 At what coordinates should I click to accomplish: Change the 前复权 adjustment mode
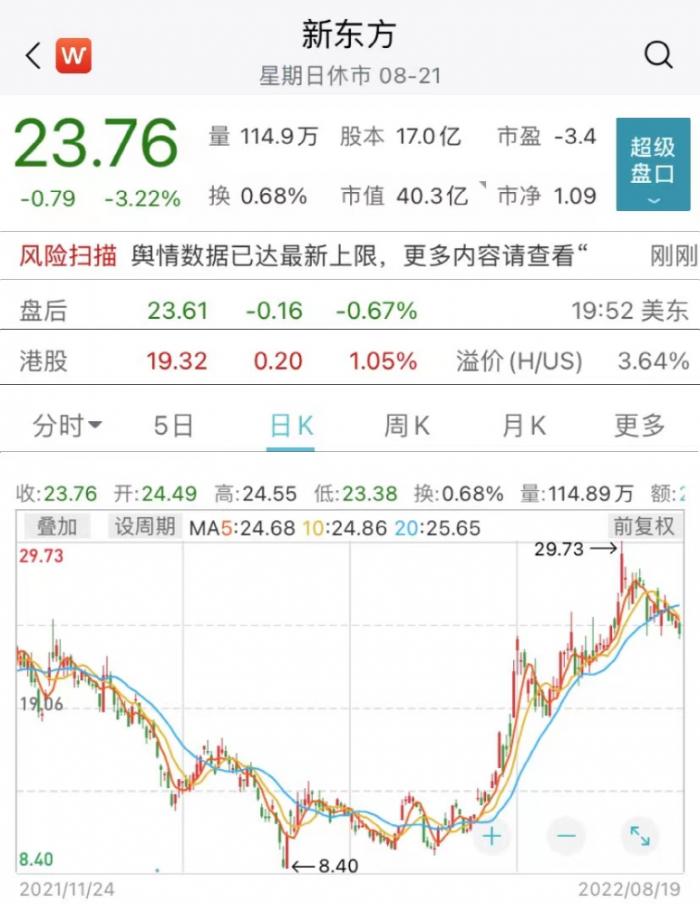[643, 526]
